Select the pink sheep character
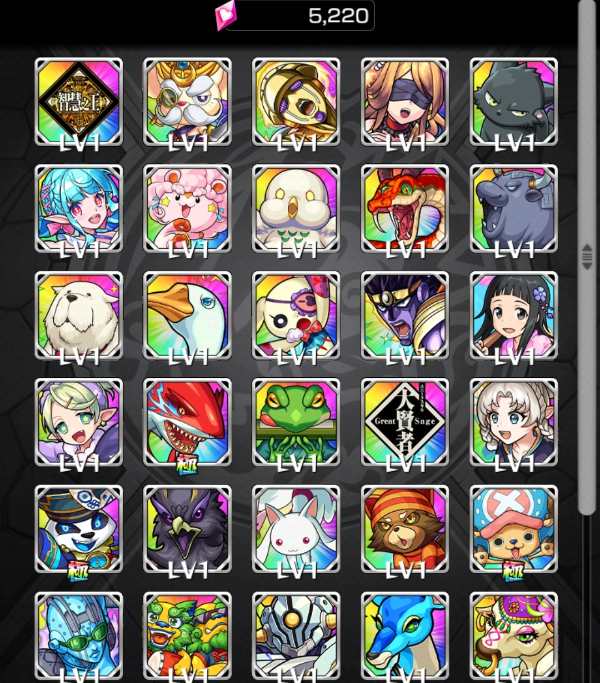The width and height of the screenshot is (600, 683). (x=187, y=208)
